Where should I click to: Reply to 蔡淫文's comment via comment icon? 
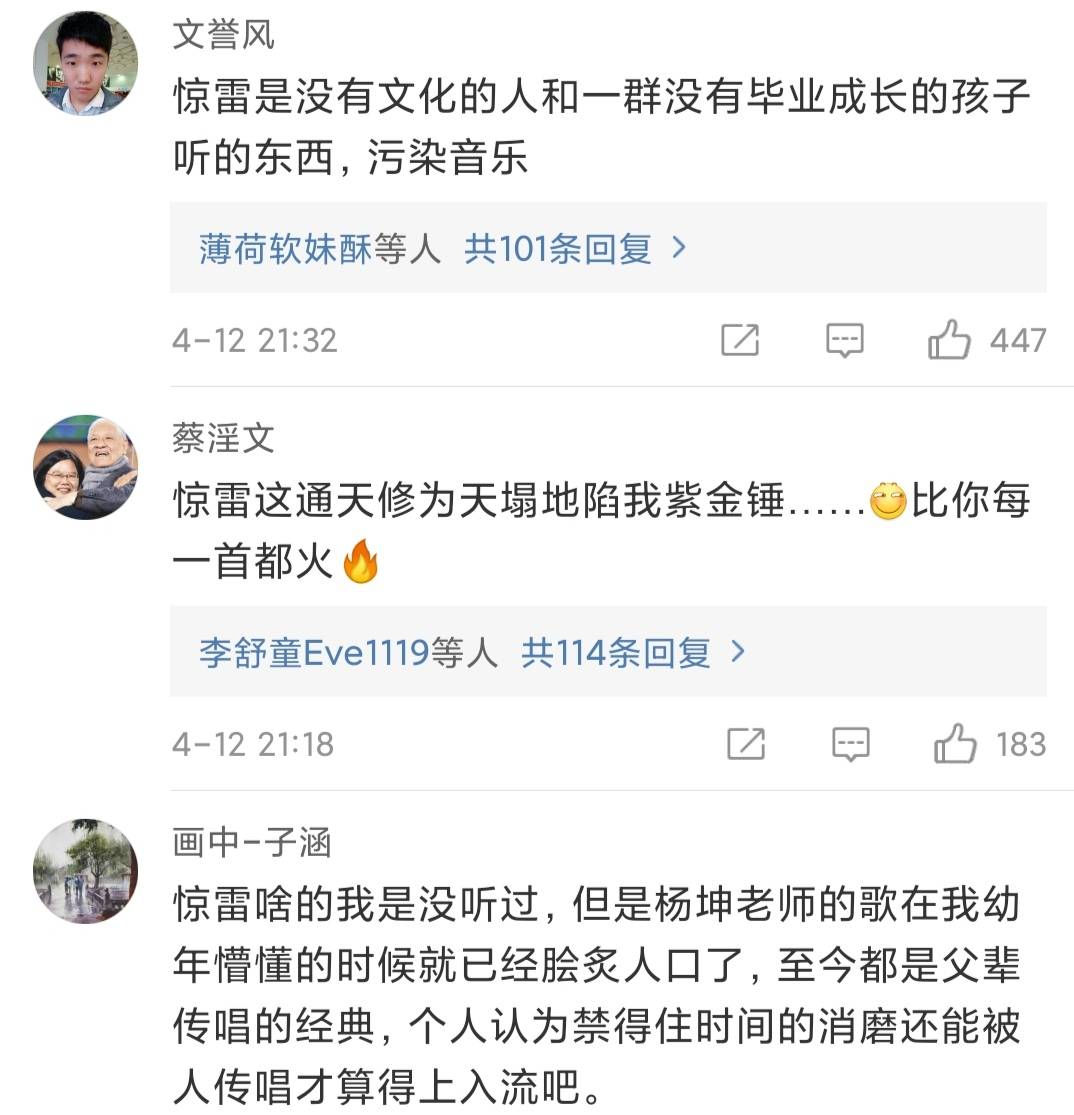(x=851, y=744)
